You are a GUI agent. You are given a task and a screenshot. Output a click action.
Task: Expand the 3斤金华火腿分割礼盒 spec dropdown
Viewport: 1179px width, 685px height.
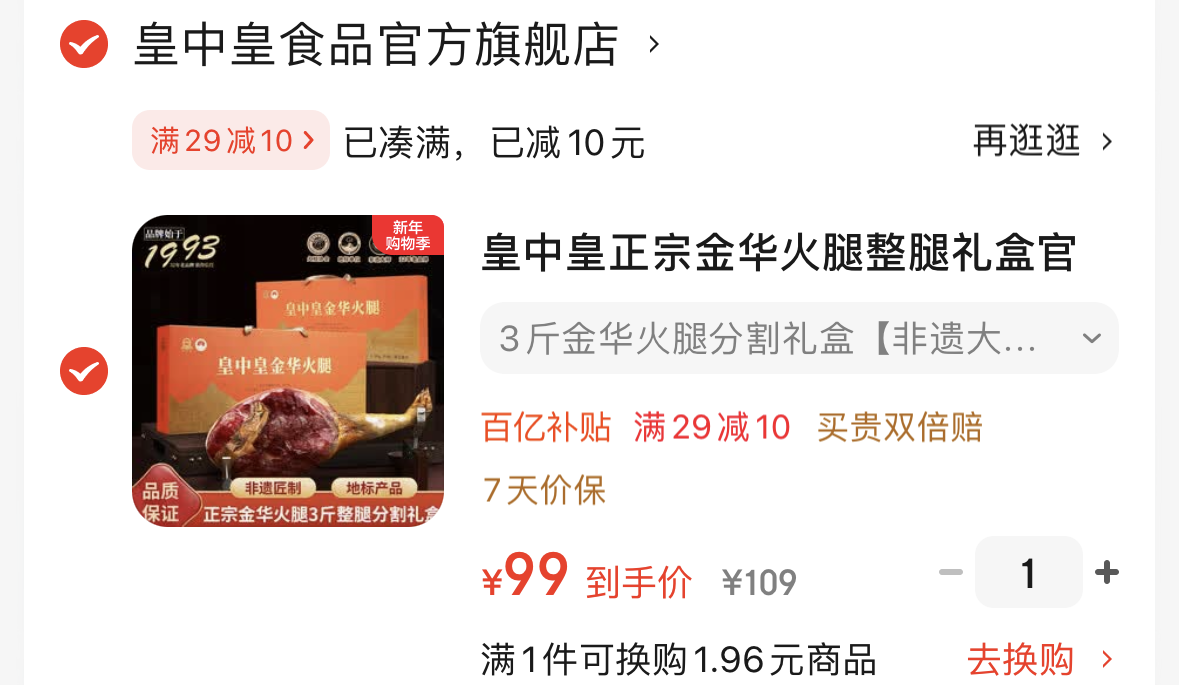click(x=798, y=339)
